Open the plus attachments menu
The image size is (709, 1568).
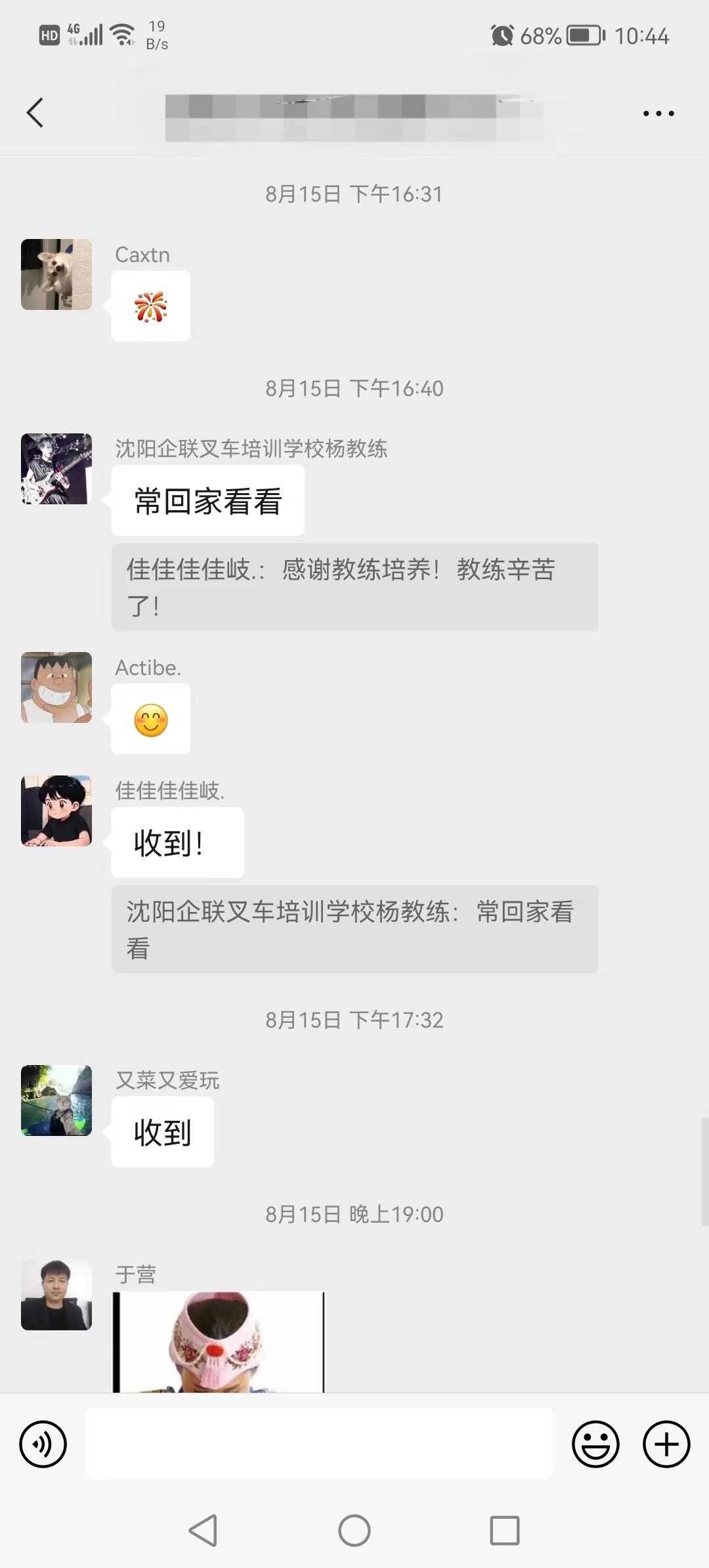pos(666,1445)
